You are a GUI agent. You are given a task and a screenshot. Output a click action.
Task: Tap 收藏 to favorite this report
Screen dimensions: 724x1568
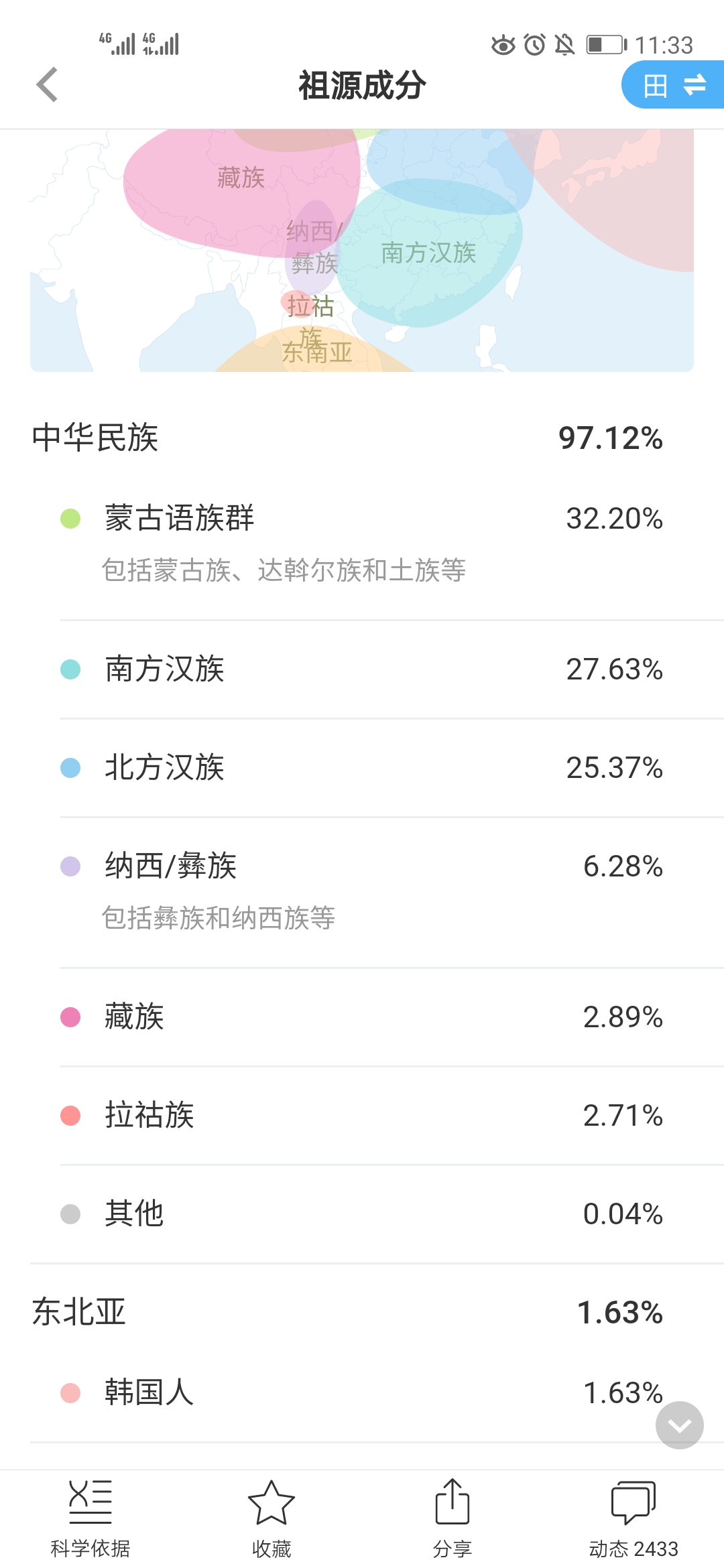tap(271, 1519)
